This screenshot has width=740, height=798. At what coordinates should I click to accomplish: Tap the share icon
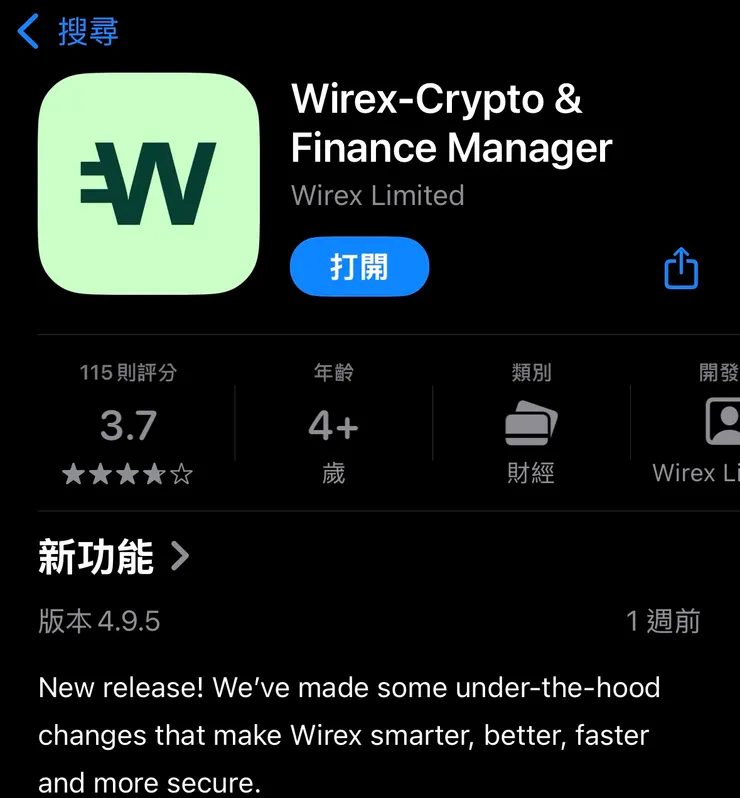[680, 267]
